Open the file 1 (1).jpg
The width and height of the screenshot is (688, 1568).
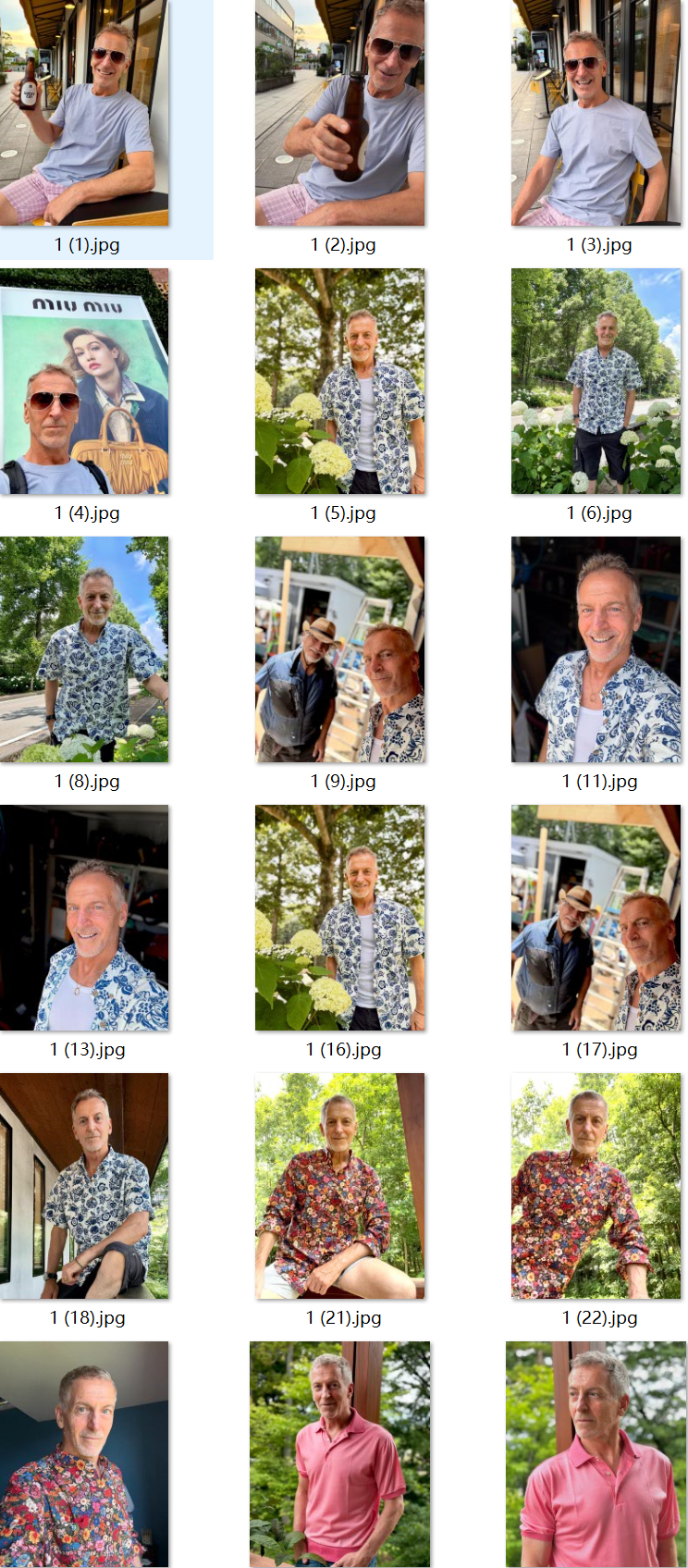click(x=84, y=113)
